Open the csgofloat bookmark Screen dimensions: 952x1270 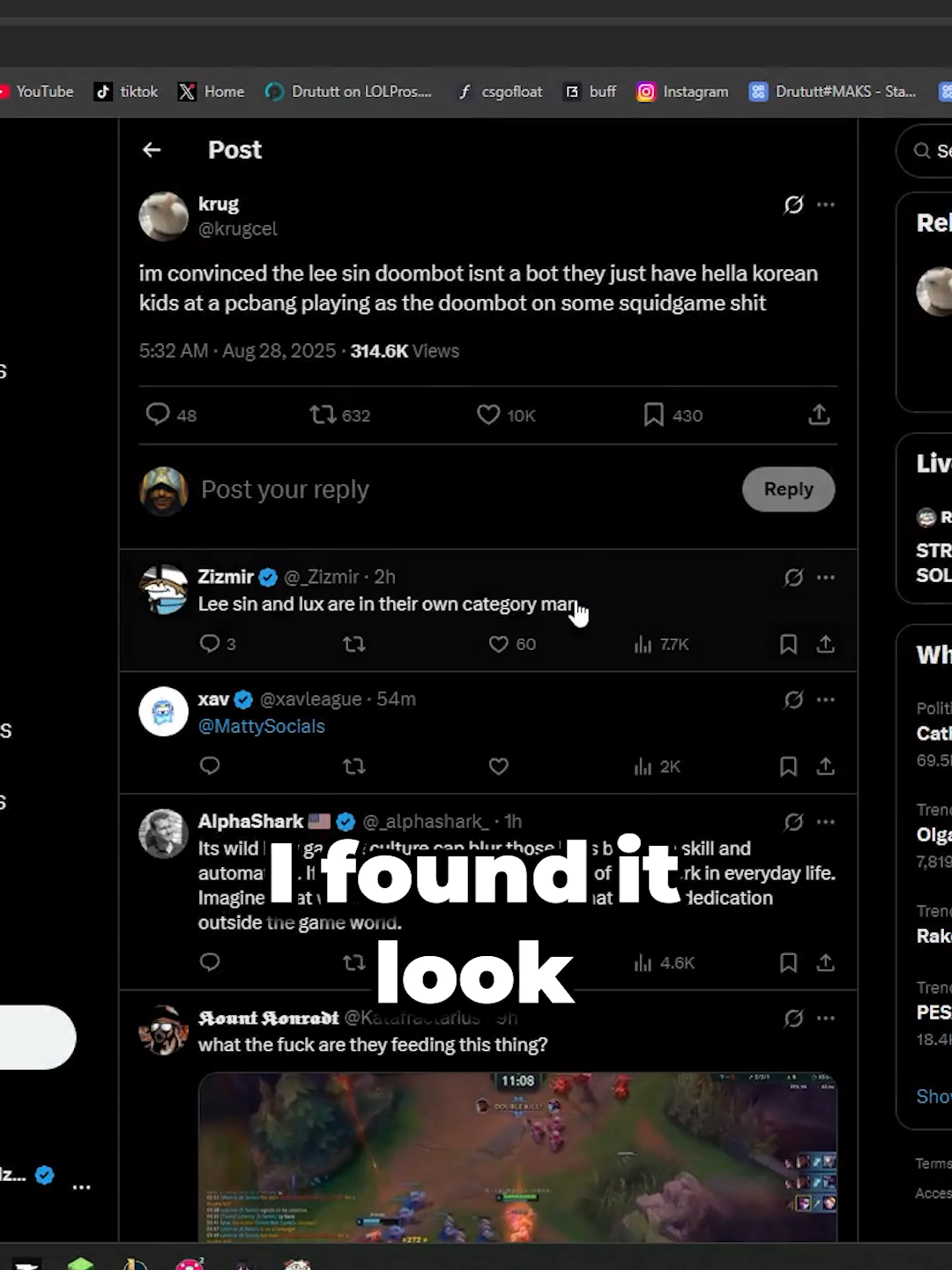pyautogui.click(x=500, y=92)
